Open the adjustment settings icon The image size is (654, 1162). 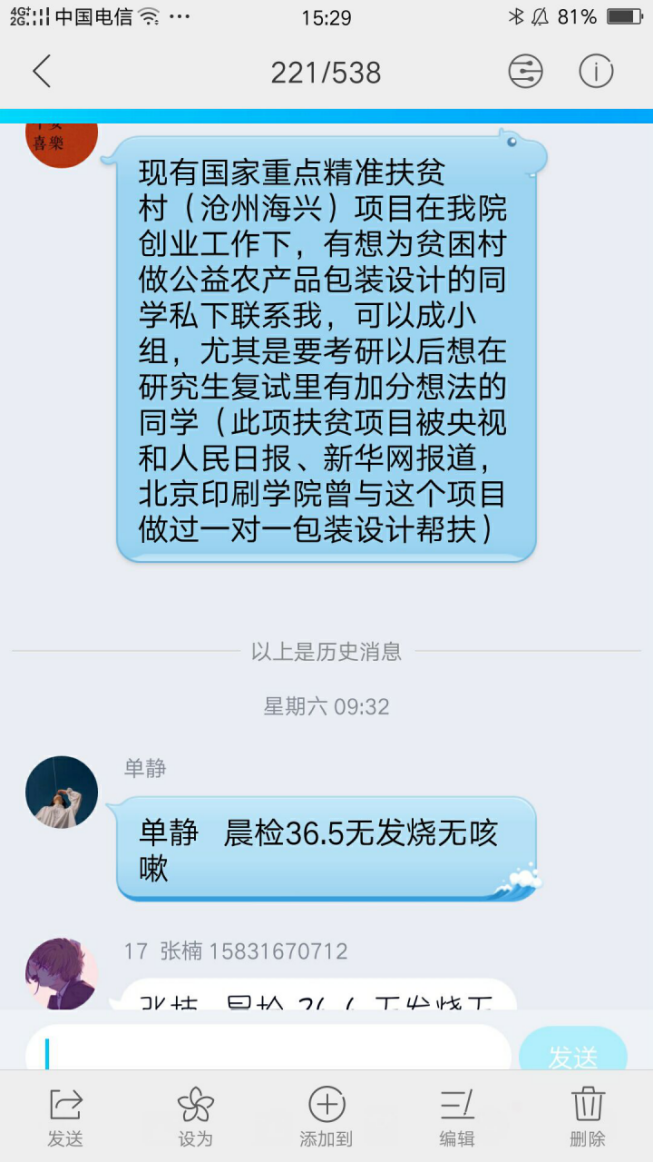526,72
